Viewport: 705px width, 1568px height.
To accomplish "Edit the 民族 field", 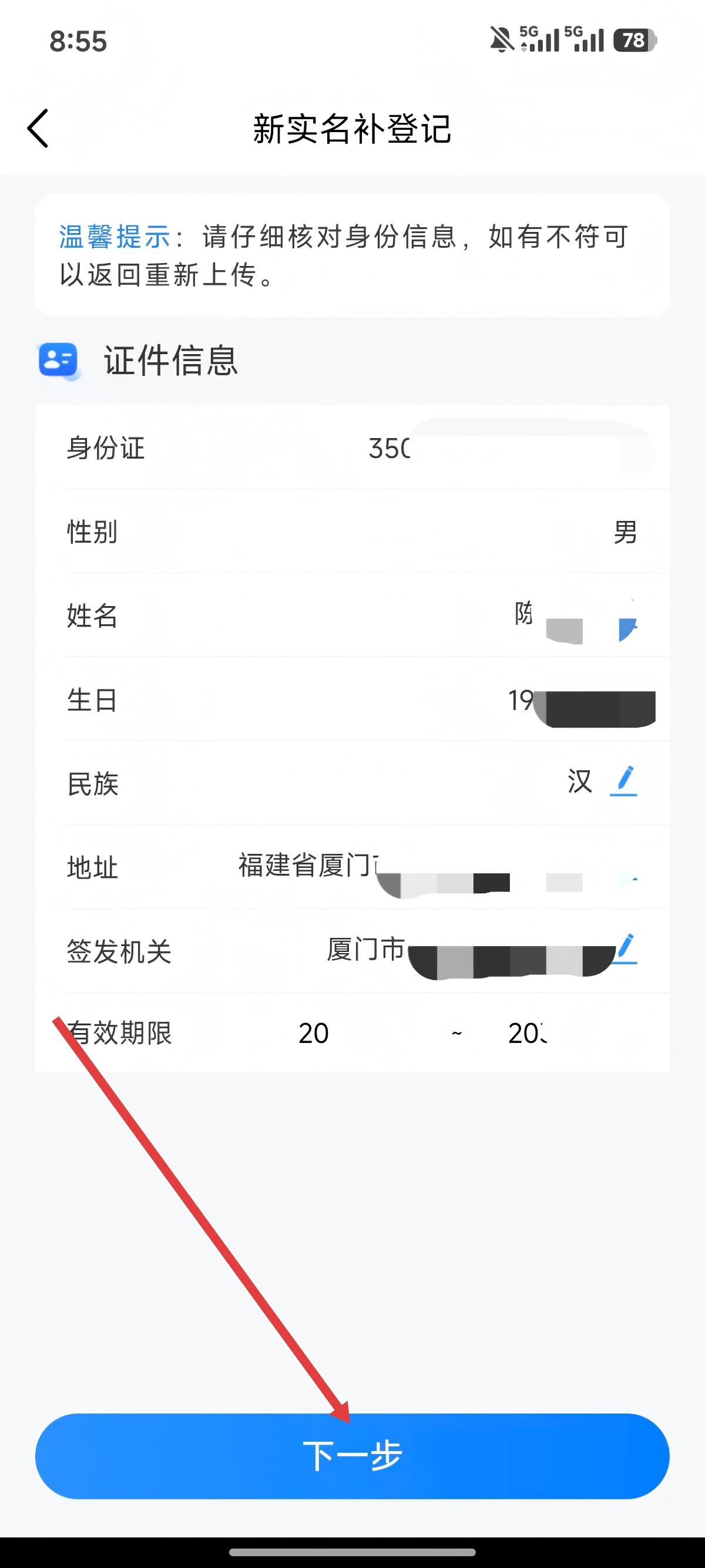I will point(623,782).
